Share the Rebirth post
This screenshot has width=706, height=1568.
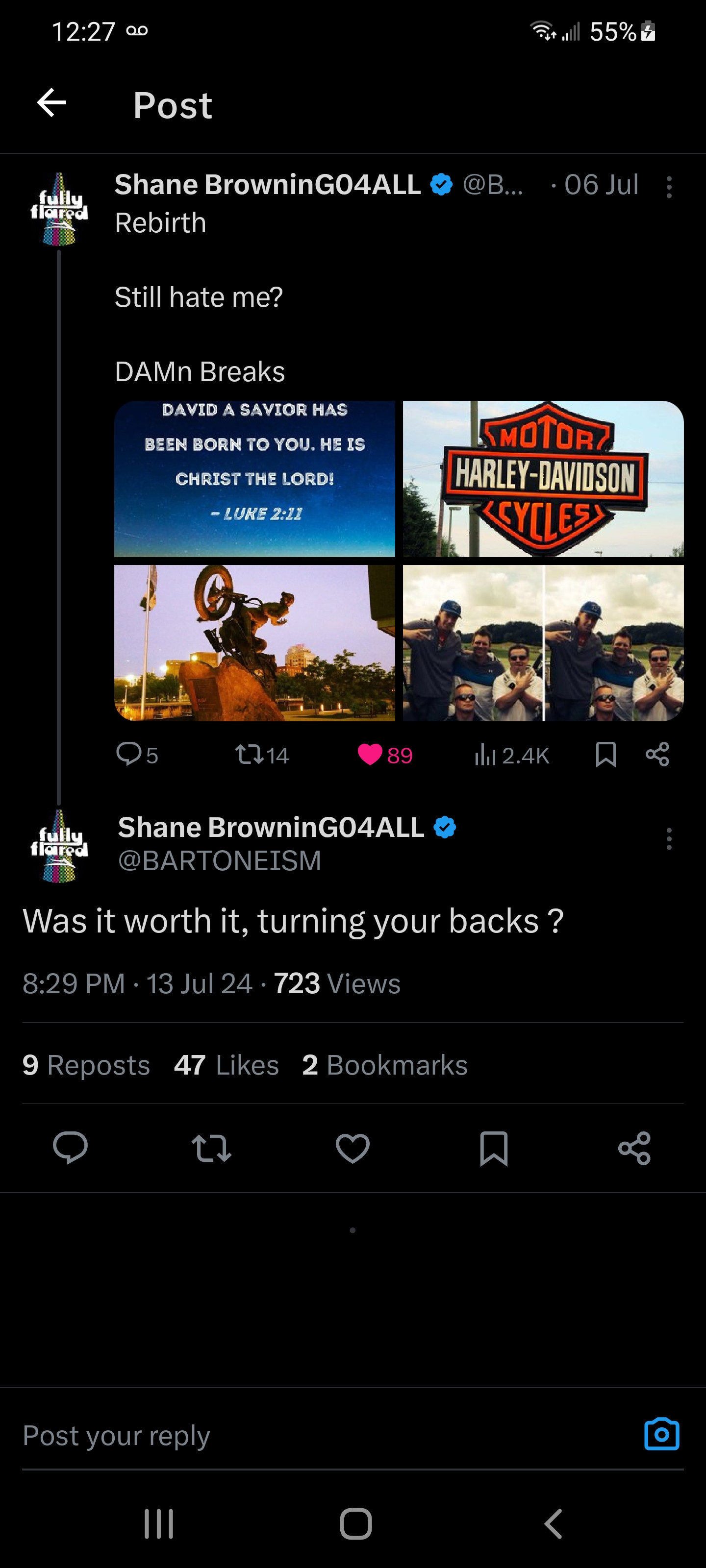pyautogui.click(x=657, y=755)
